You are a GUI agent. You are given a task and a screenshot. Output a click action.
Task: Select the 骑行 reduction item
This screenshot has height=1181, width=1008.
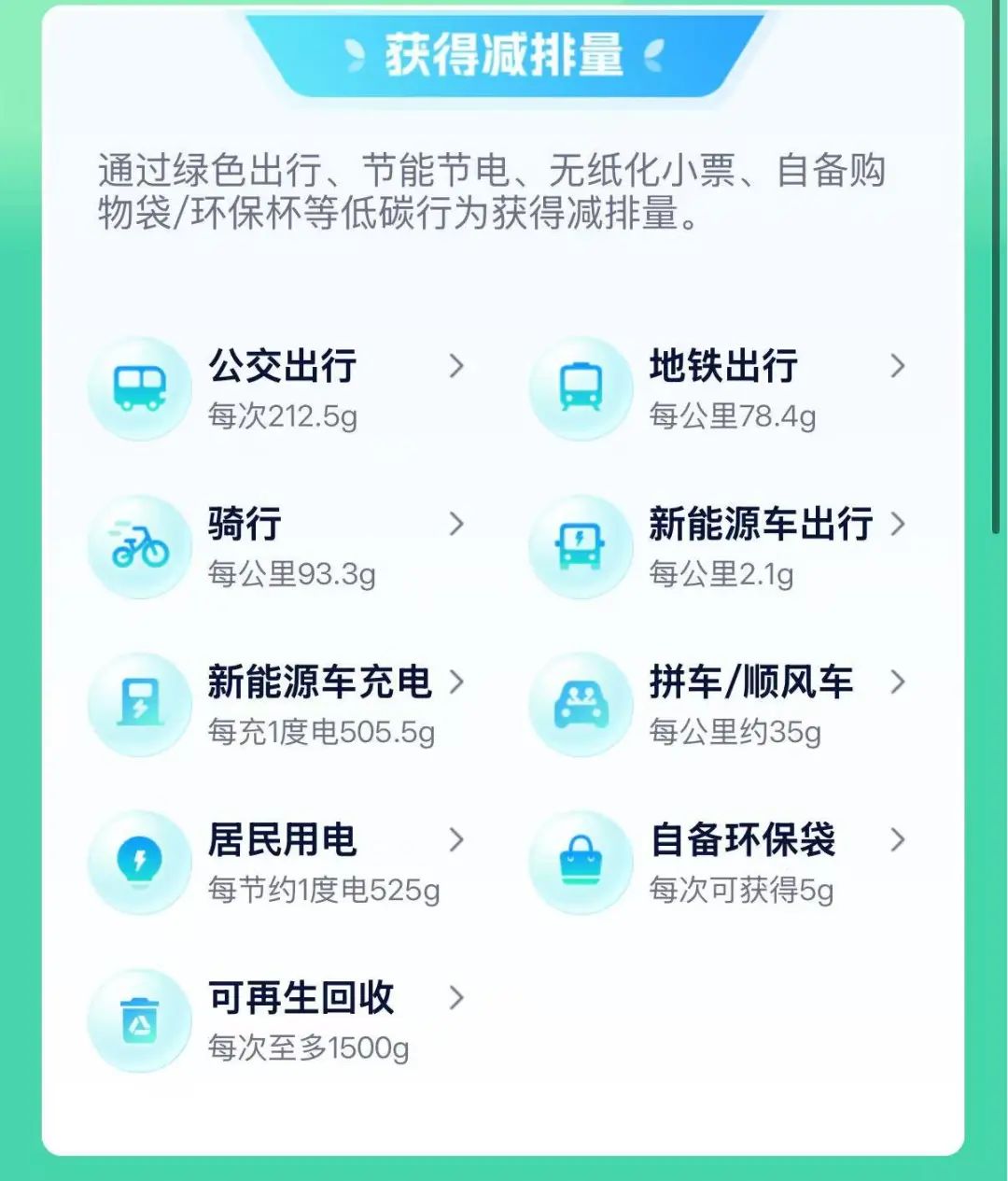point(245,525)
